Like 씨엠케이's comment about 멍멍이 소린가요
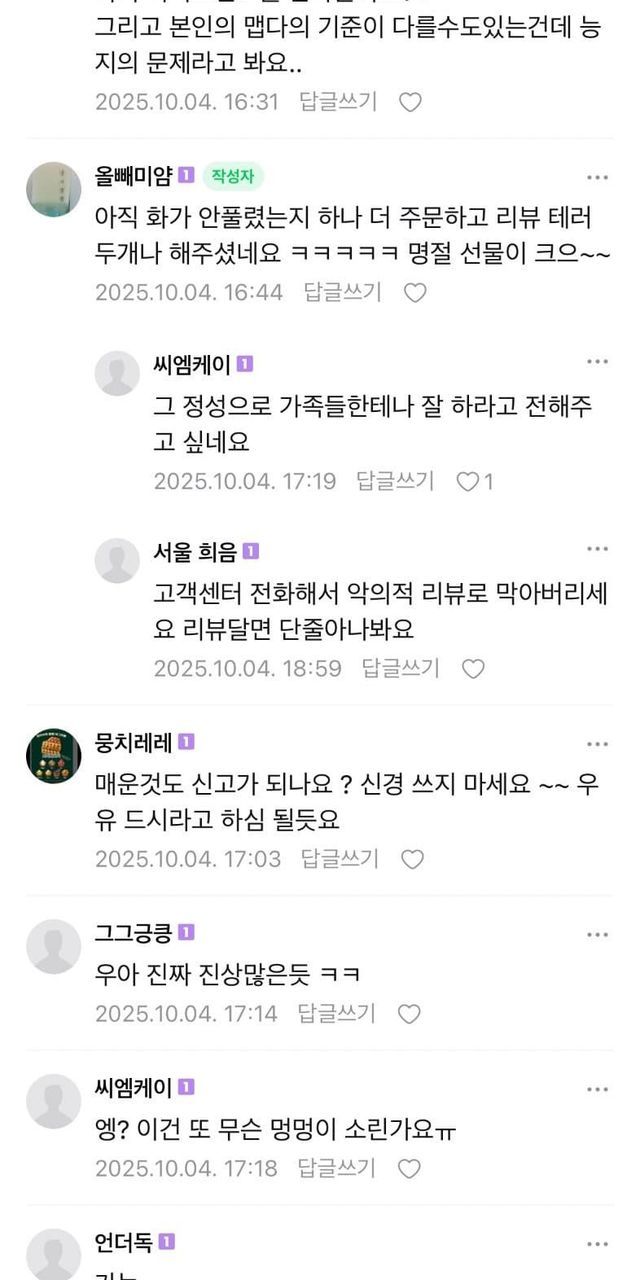The width and height of the screenshot is (640, 1280). pos(409,1168)
